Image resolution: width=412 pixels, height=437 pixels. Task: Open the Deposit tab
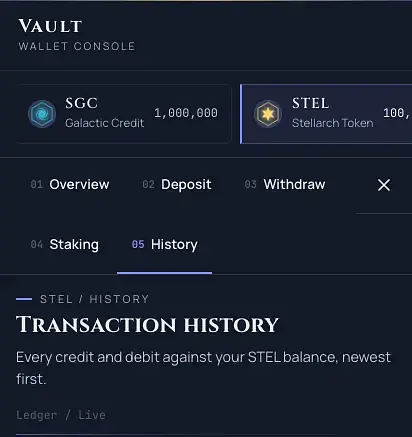(177, 184)
